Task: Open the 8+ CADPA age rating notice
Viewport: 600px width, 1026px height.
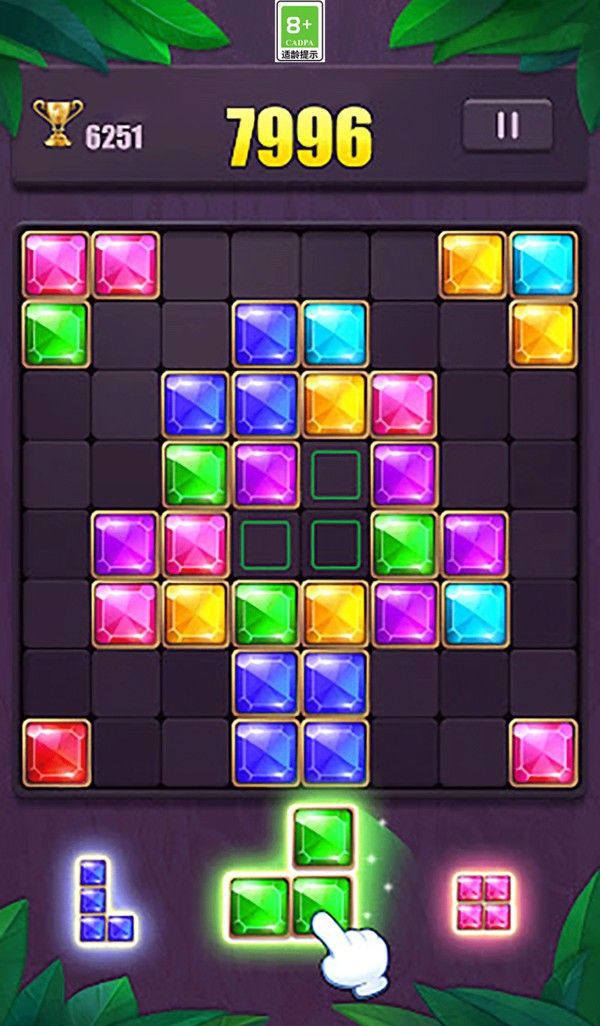Action: tap(300, 32)
